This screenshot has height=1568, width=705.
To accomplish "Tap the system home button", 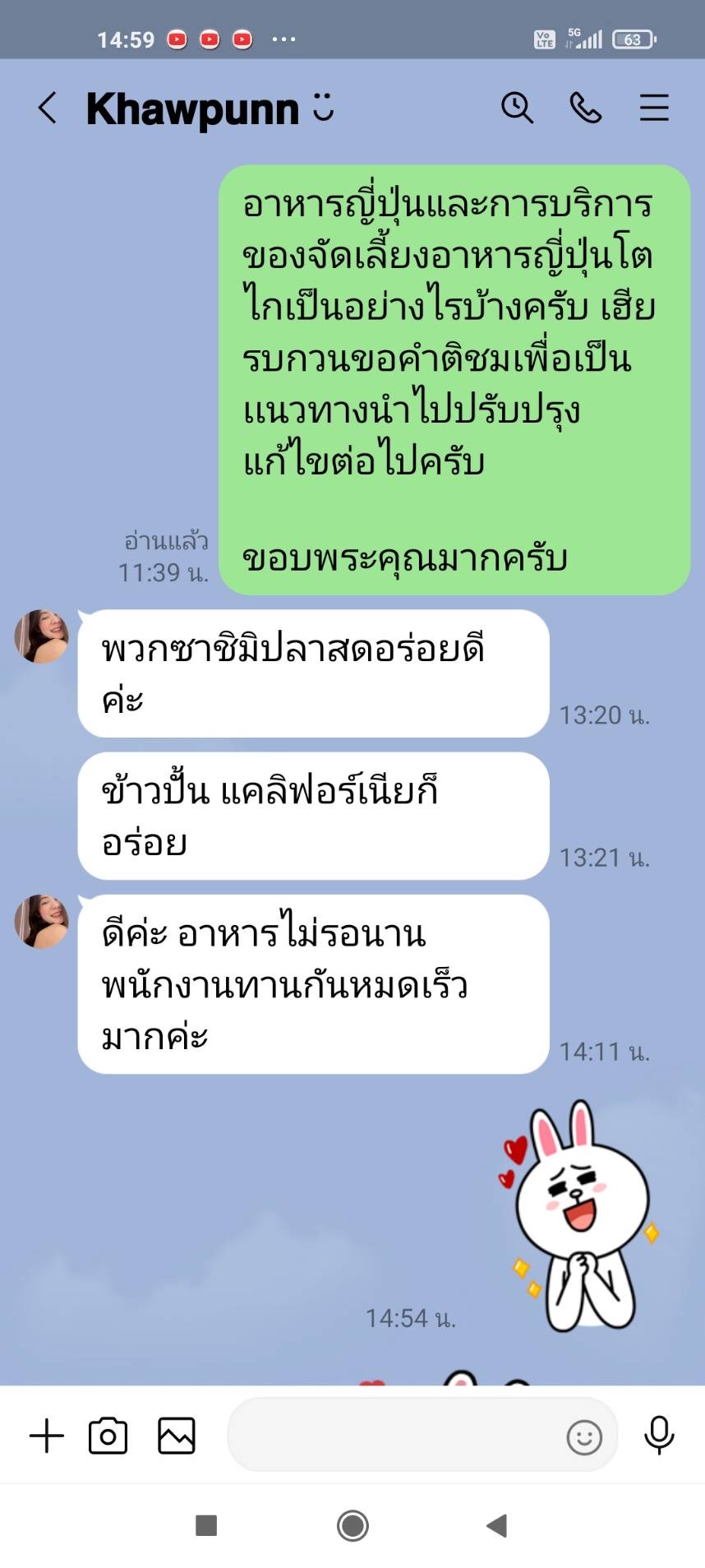I will [x=352, y=1526].
